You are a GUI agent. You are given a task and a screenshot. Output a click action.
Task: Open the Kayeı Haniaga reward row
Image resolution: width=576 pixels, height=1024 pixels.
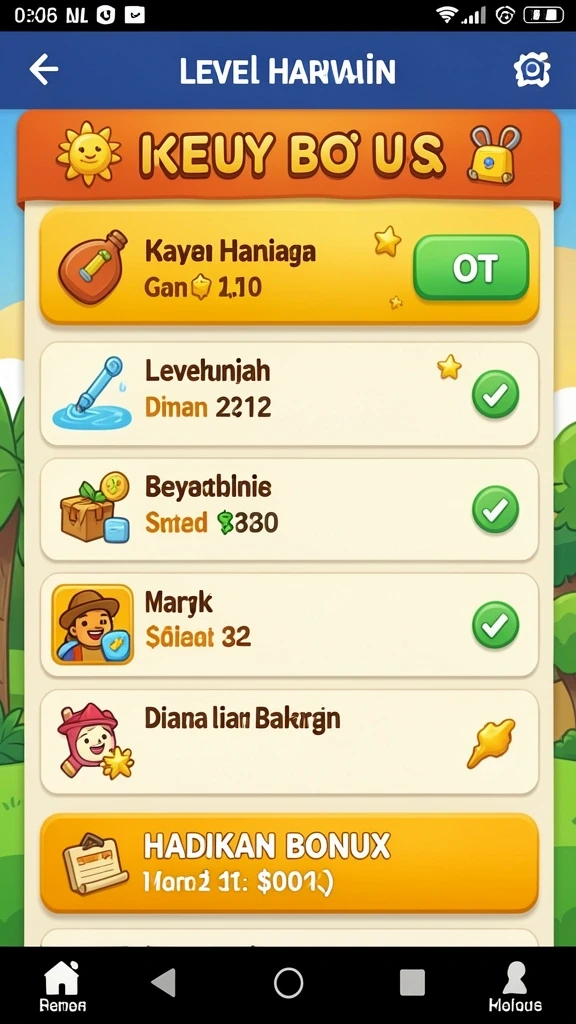tap(289, 268)
